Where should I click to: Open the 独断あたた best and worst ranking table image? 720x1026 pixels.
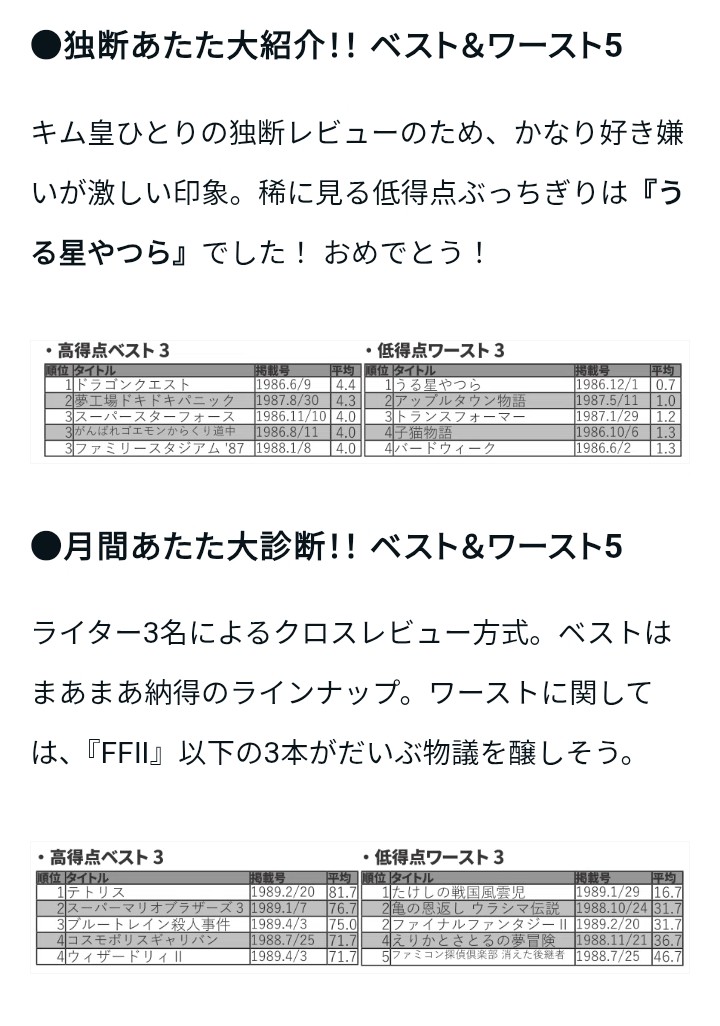pyautogui.click(x=360, y=400)
